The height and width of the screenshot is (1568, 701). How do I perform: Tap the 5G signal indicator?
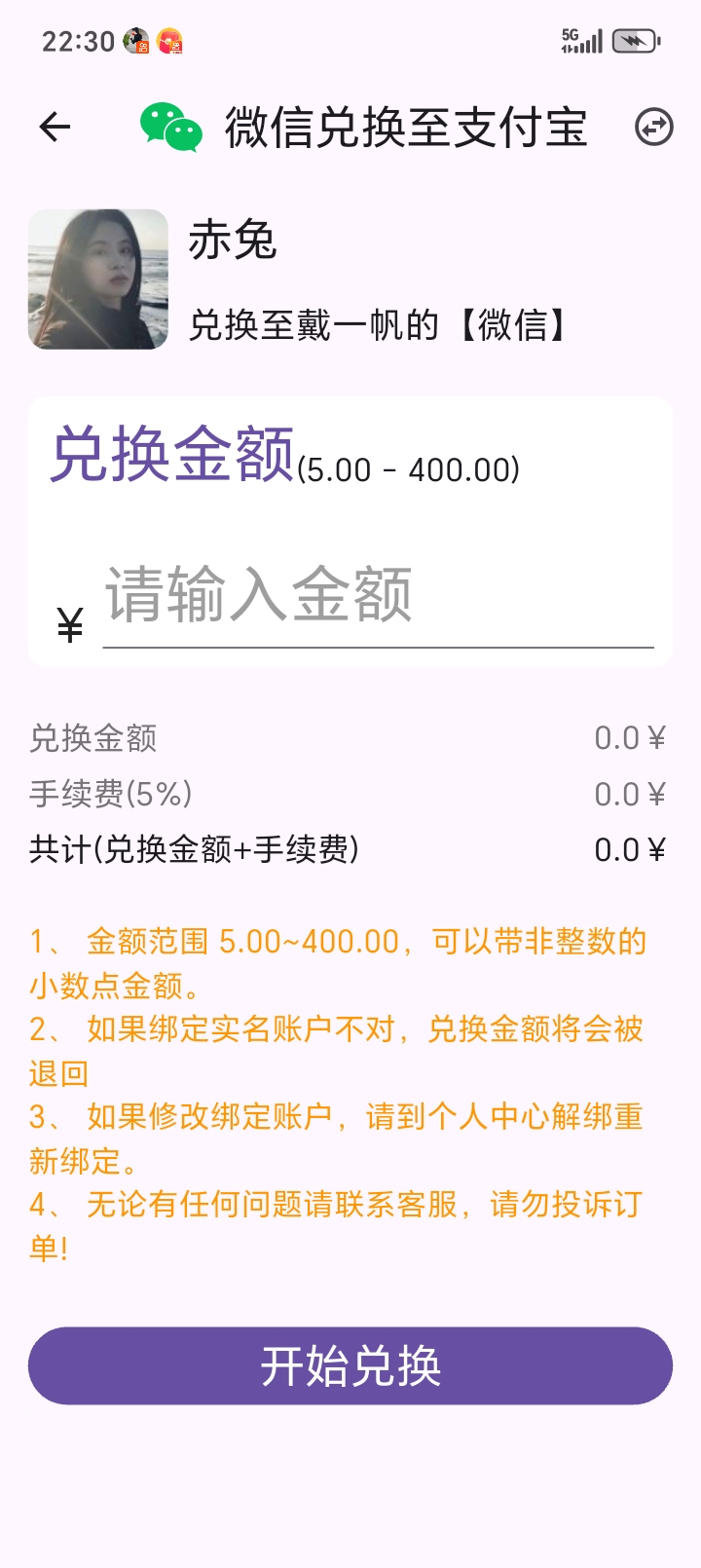coord(582,41)
